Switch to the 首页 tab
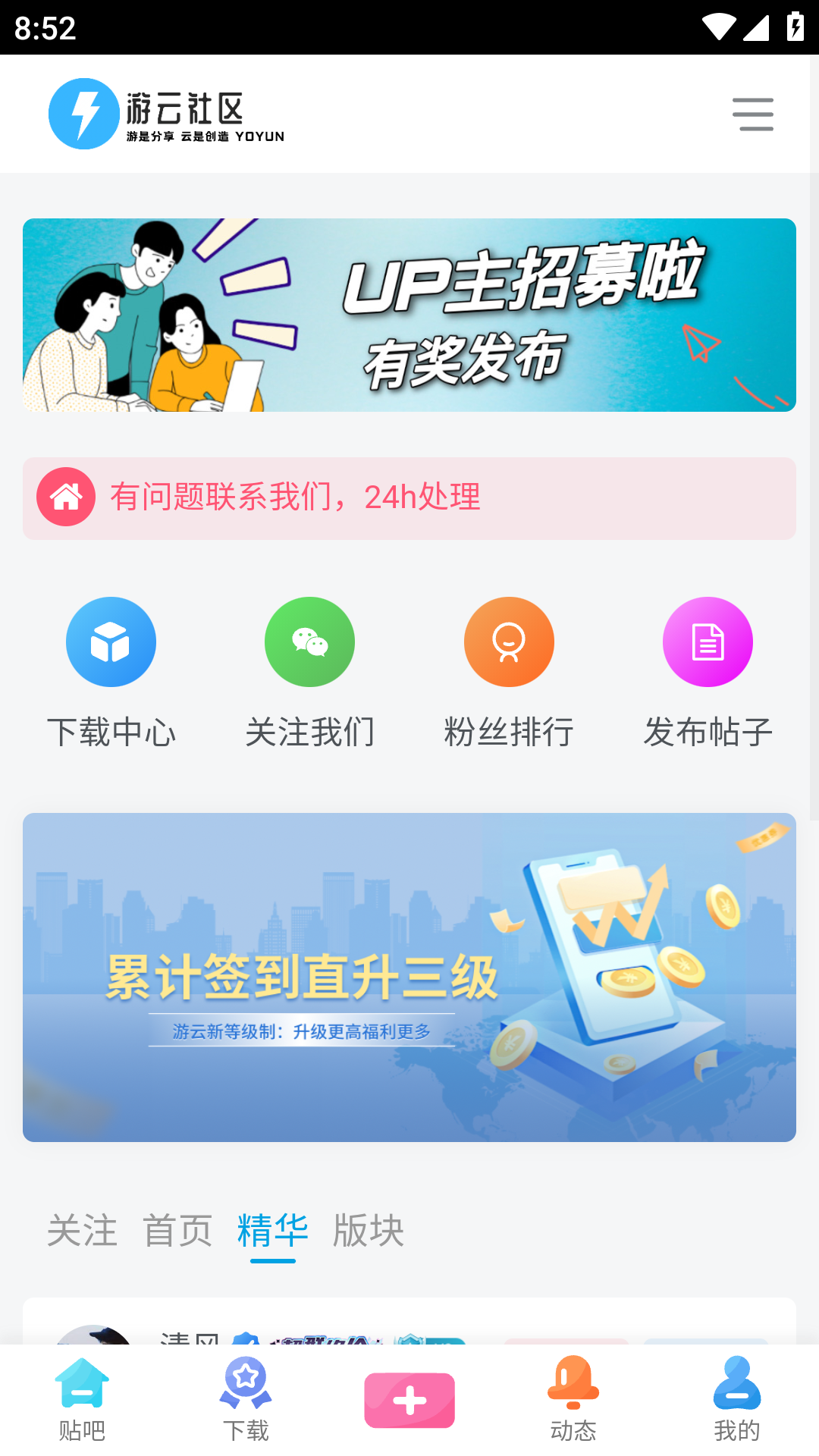 [x=177, y=1230]
